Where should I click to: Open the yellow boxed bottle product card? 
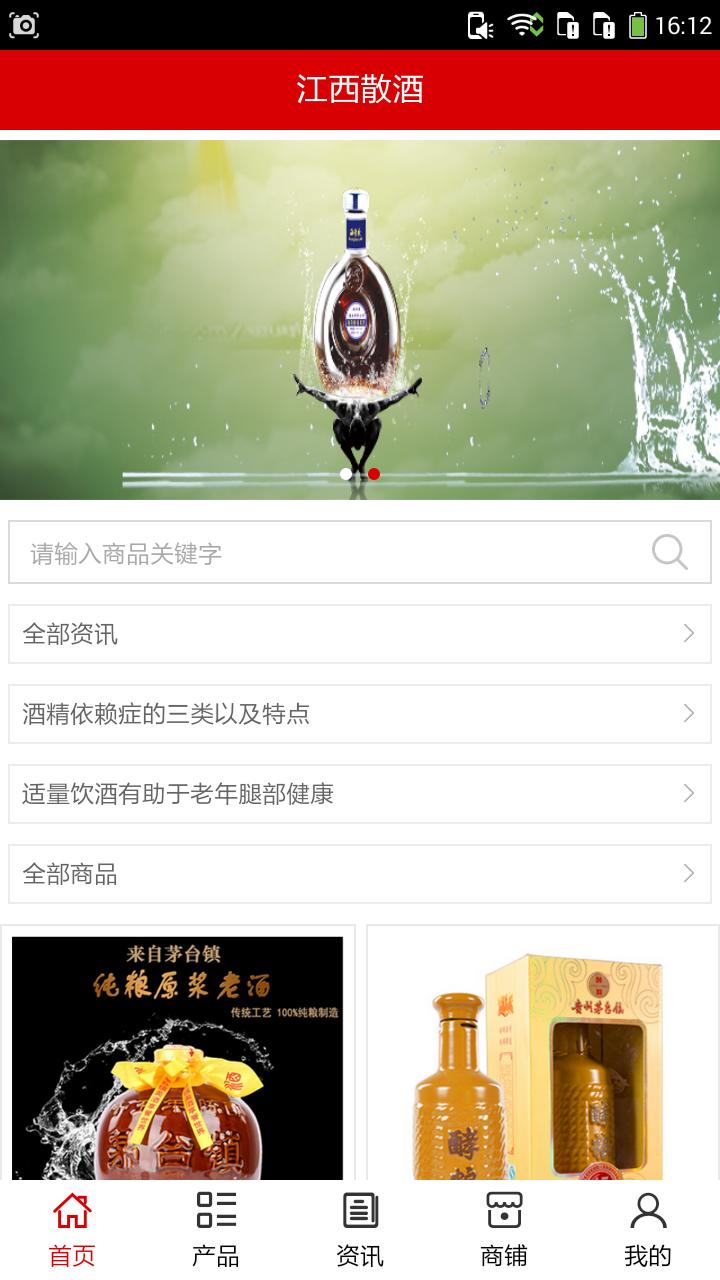(543, 1055)
